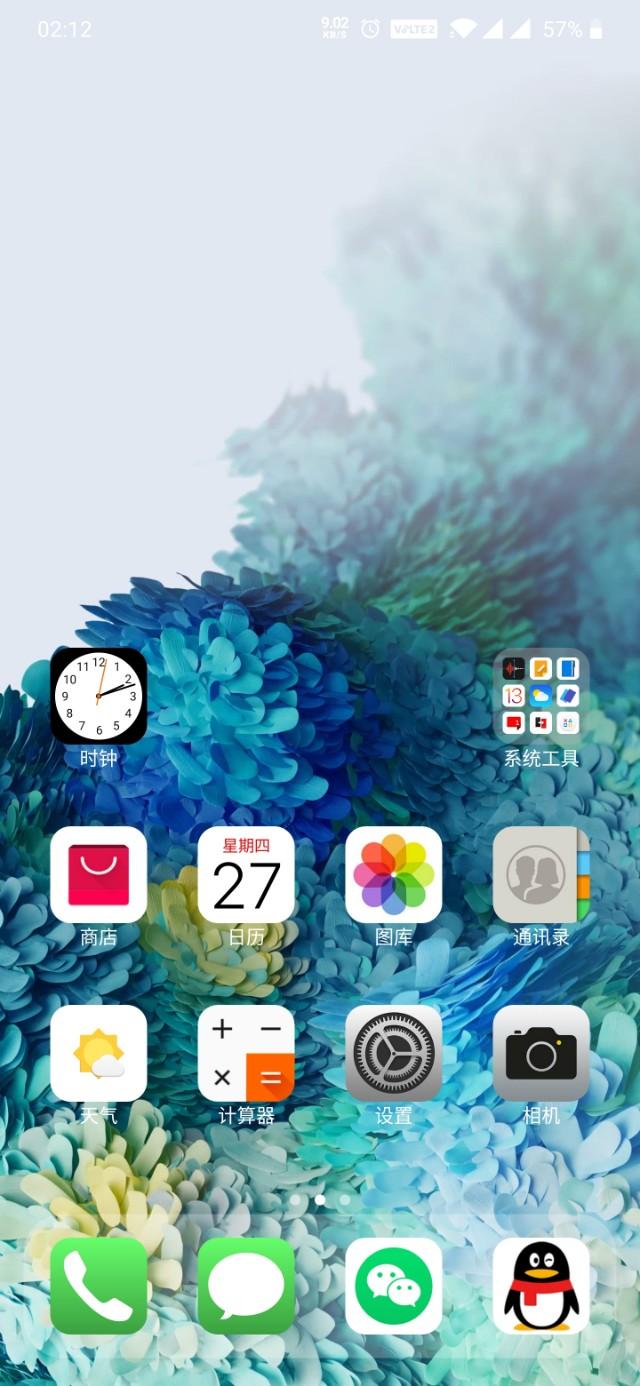
Task: Open the 时钟 clock app
Action: tap(98, 696)
